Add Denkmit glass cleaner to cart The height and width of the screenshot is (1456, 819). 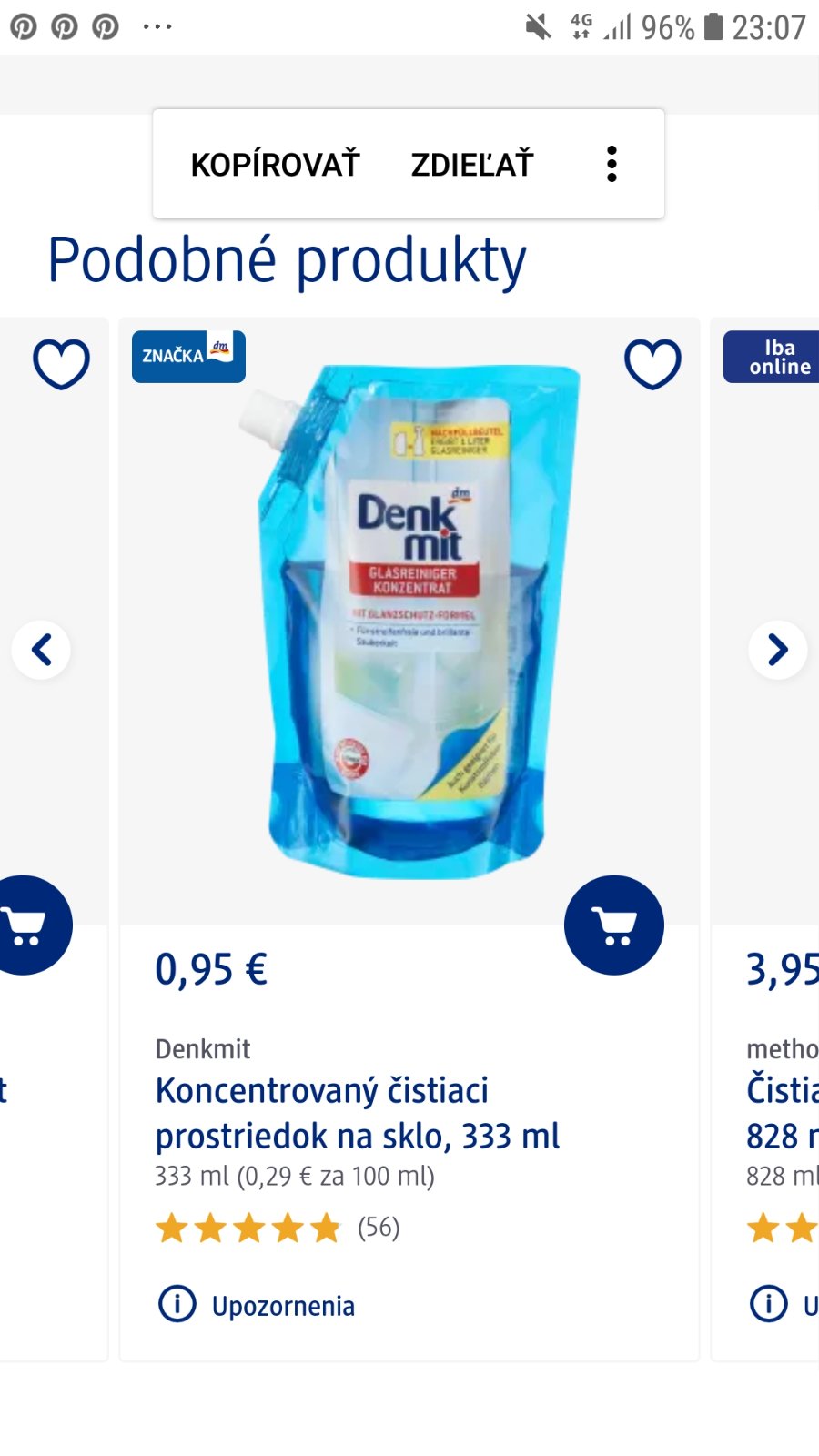click(613, 925)
